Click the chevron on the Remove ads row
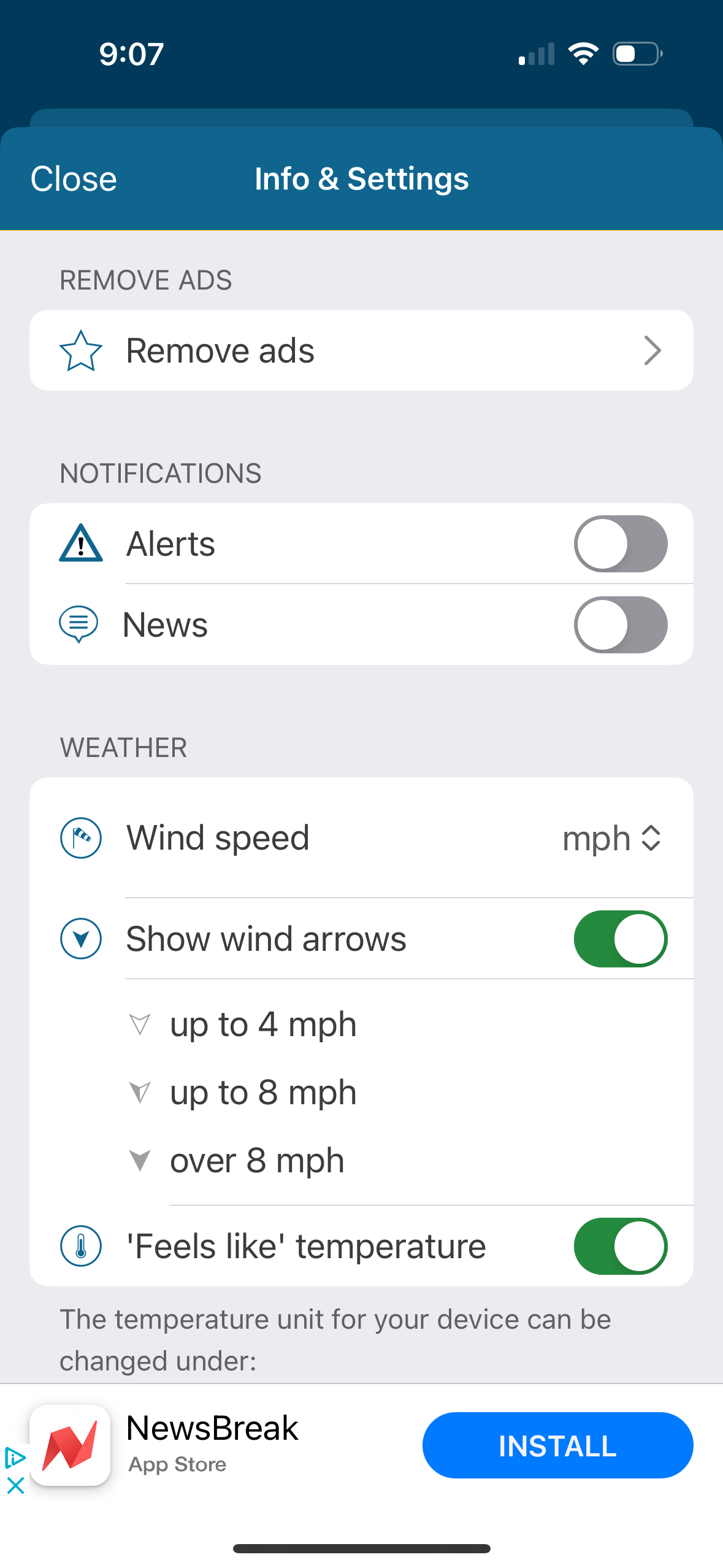723x1568 pixels. click(654, 350)
